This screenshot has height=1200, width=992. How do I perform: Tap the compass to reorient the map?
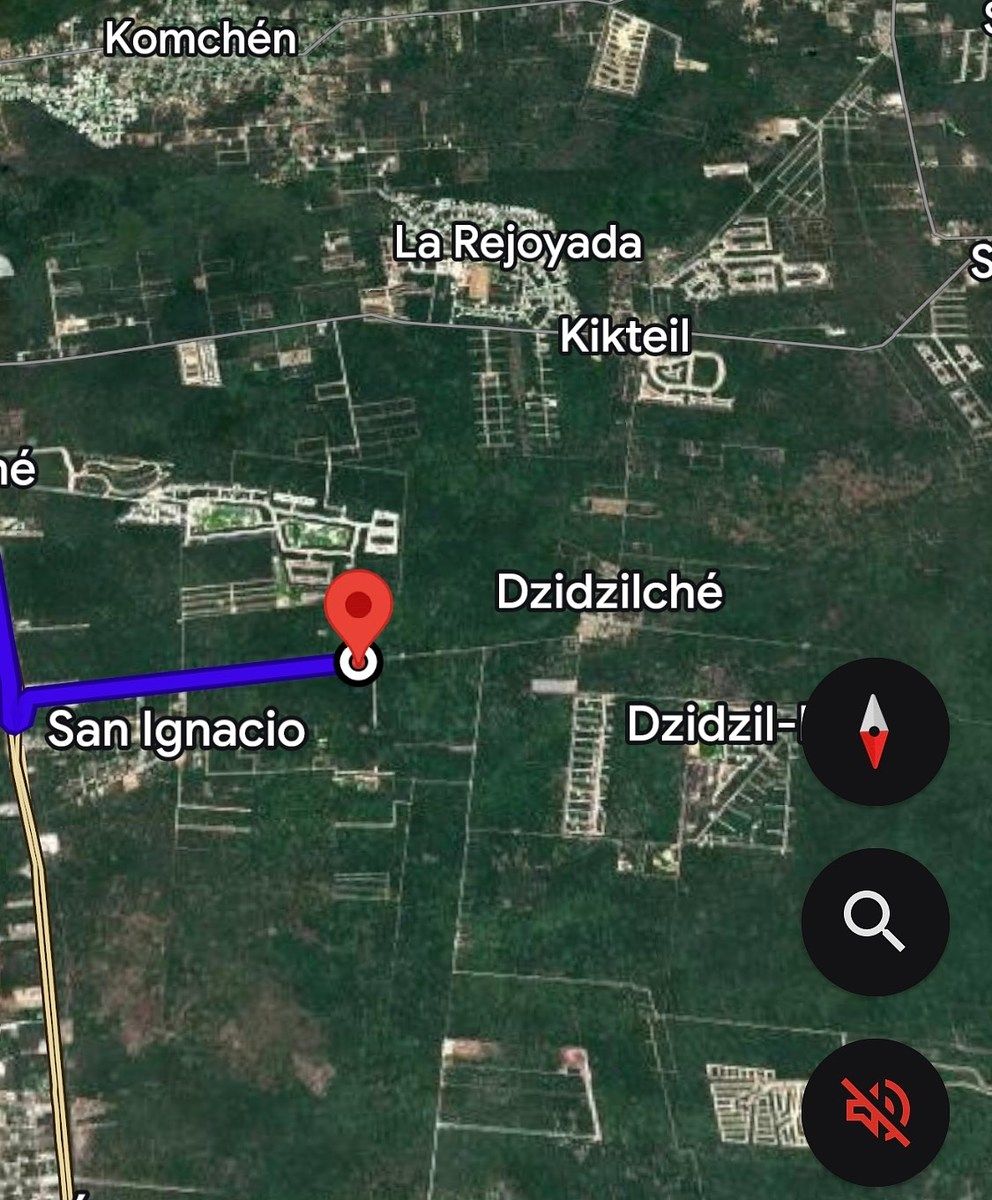[875, 732]
